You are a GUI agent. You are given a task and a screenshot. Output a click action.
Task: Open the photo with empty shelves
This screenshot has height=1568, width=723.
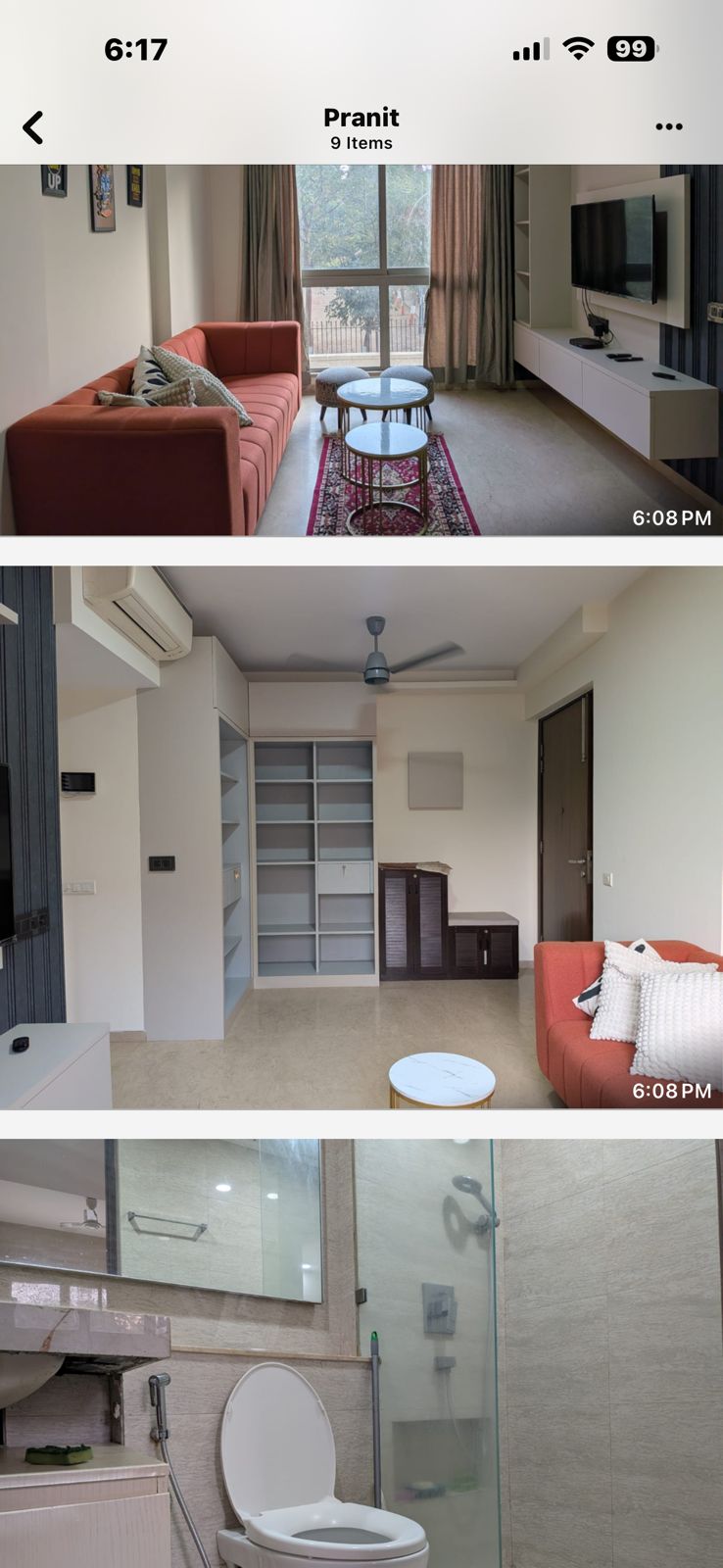361,837
